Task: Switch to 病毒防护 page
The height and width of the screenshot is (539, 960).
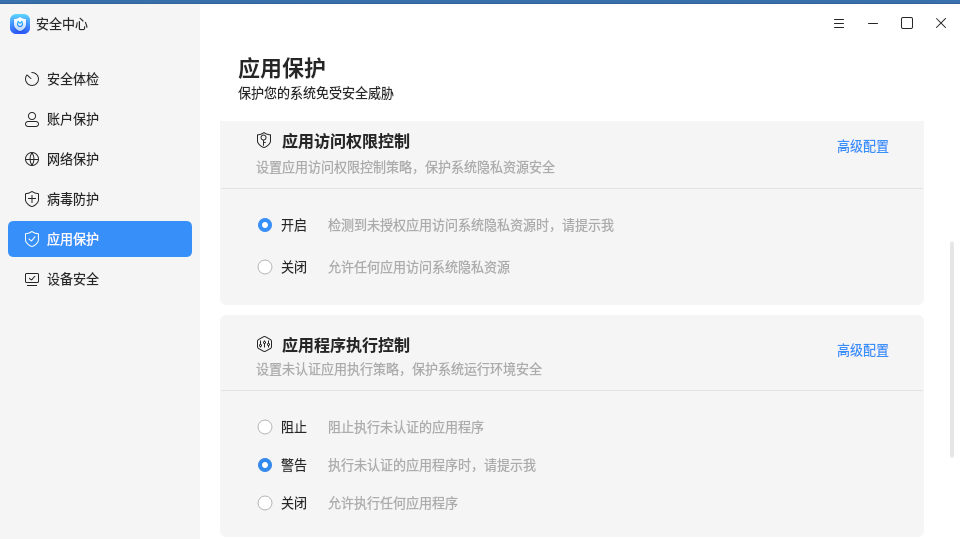Action: pyautogui.click(x=73, y=199)
